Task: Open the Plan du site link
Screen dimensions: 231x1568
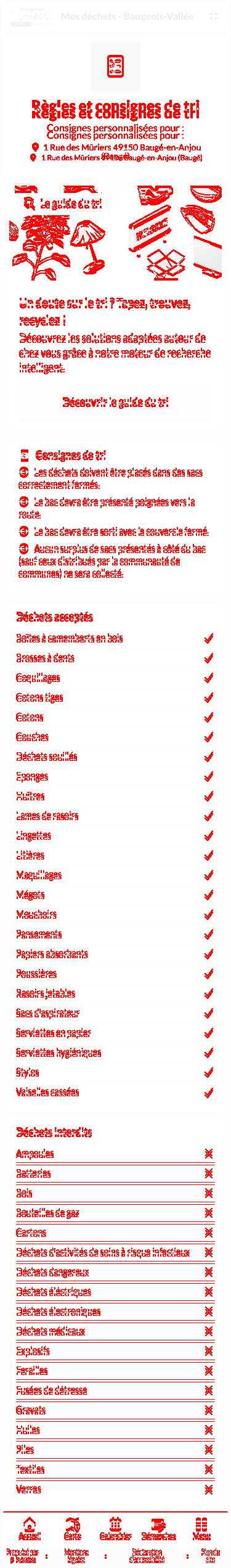Action: pos(211,1556)
